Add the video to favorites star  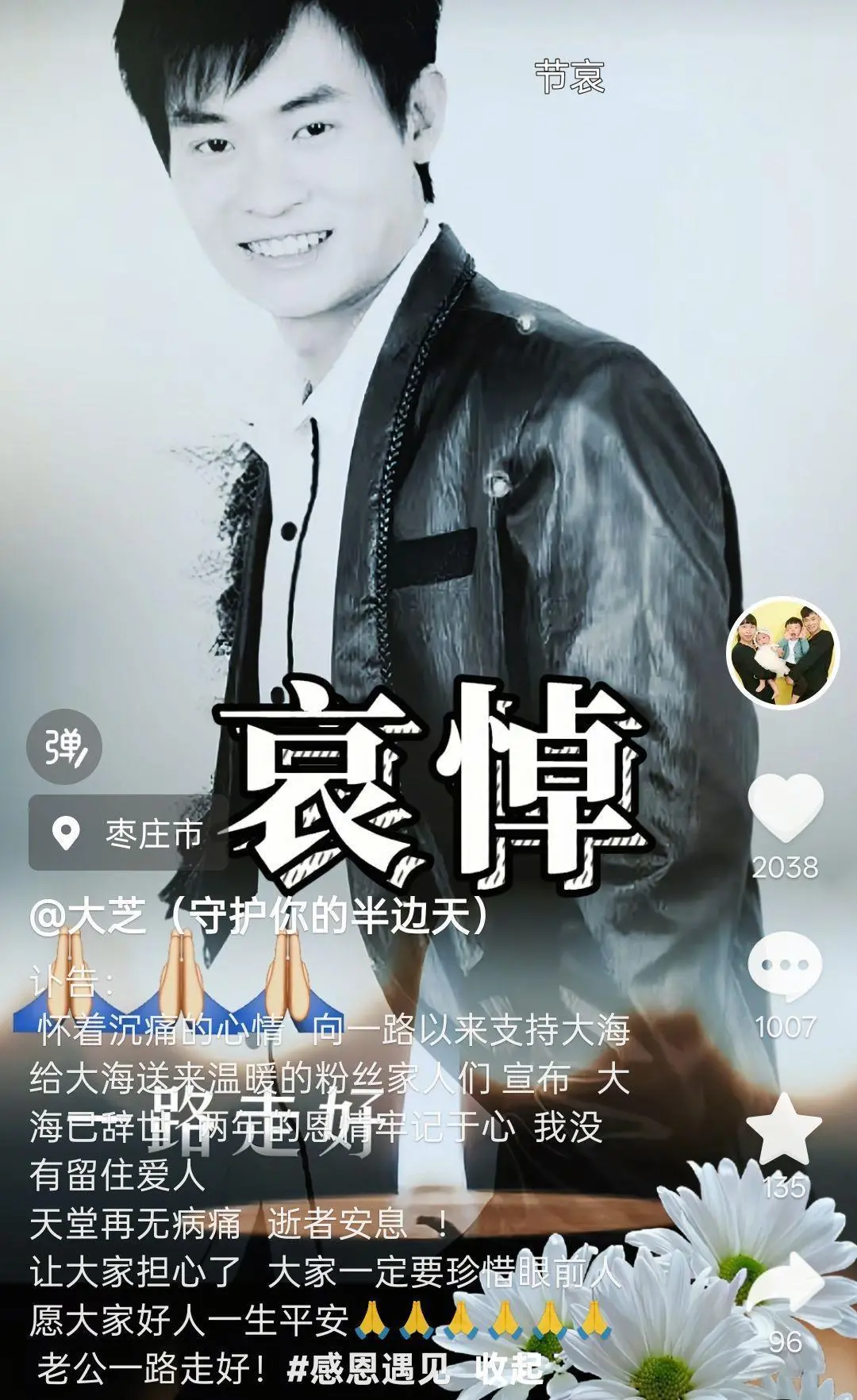tap(785, 1130)
